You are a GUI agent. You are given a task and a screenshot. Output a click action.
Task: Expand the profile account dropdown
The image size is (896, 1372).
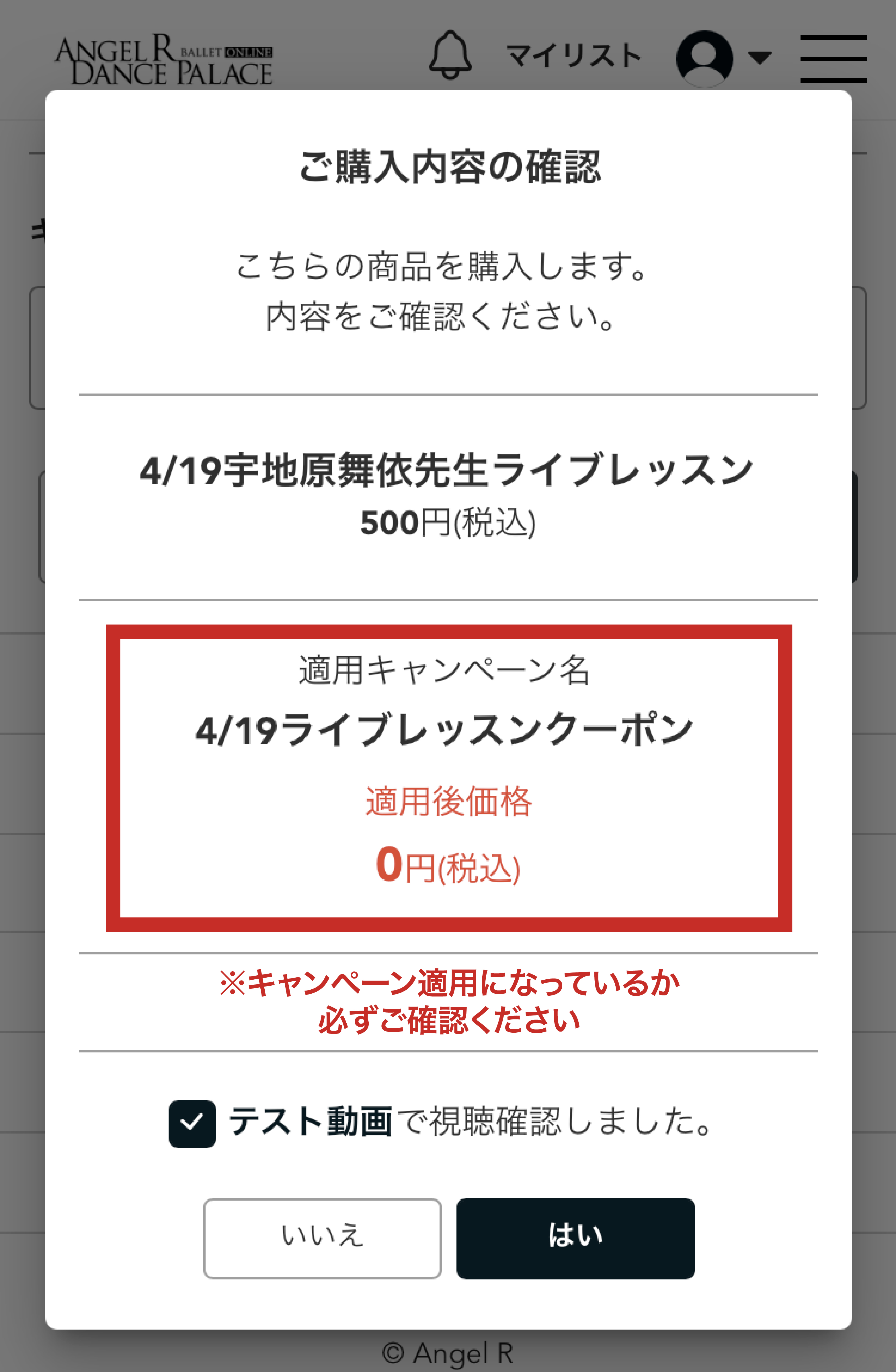pos(723,58)
